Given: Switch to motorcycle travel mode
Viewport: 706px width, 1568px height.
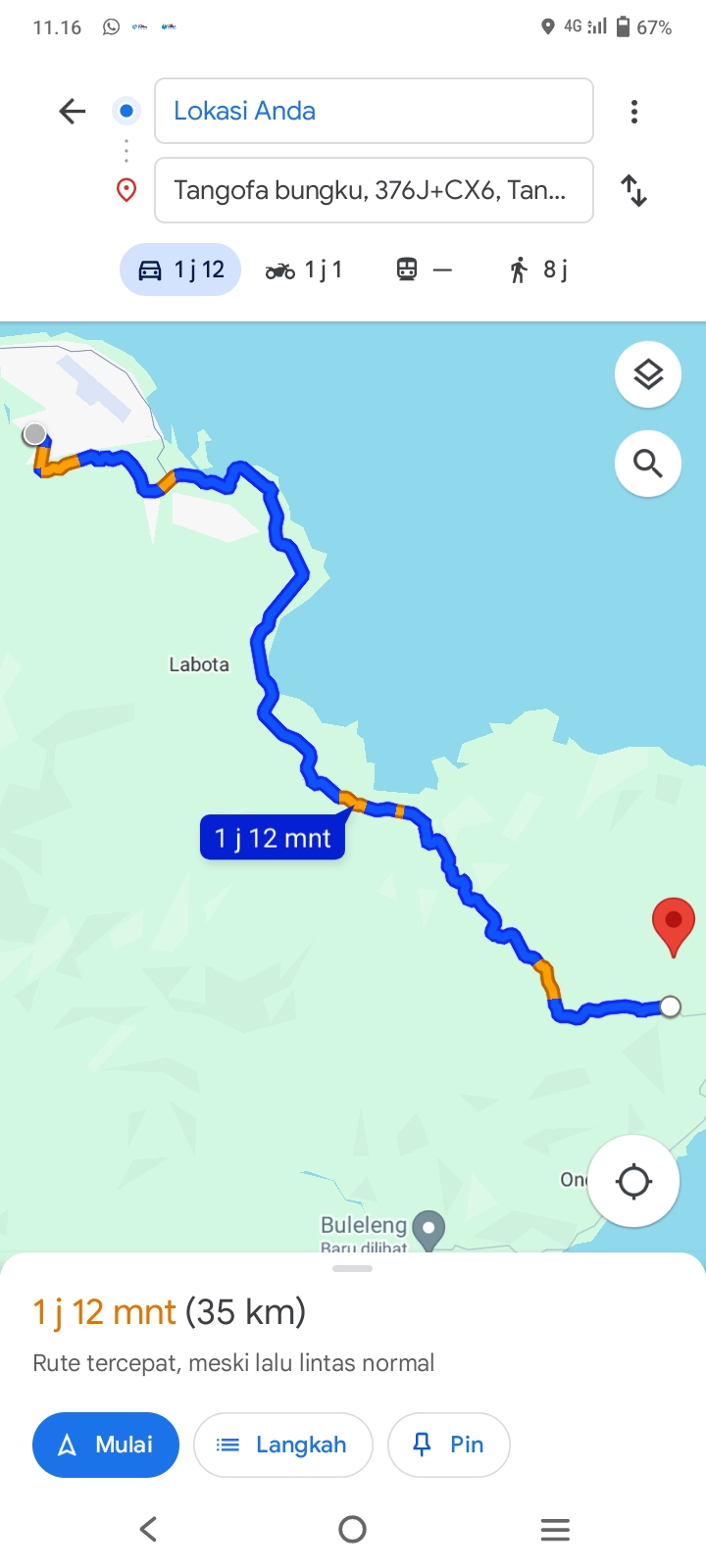Looking at the screenshot, I should coord(304,269).
